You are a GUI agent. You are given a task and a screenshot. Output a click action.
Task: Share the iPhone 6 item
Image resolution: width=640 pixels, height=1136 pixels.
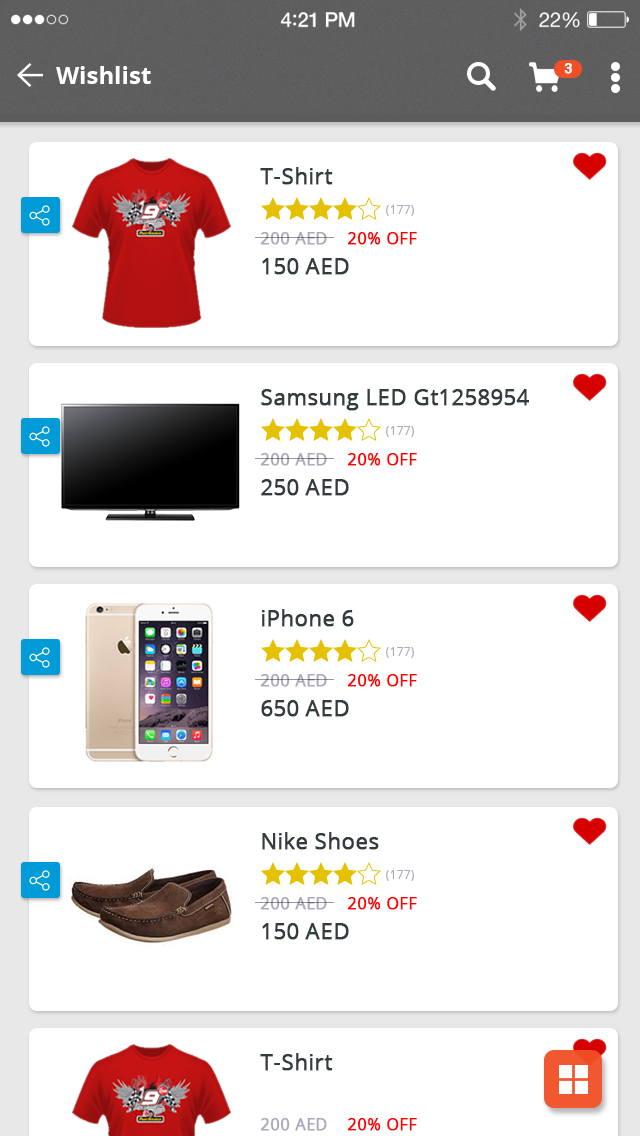pyautogui.click(x=40, y=657)
